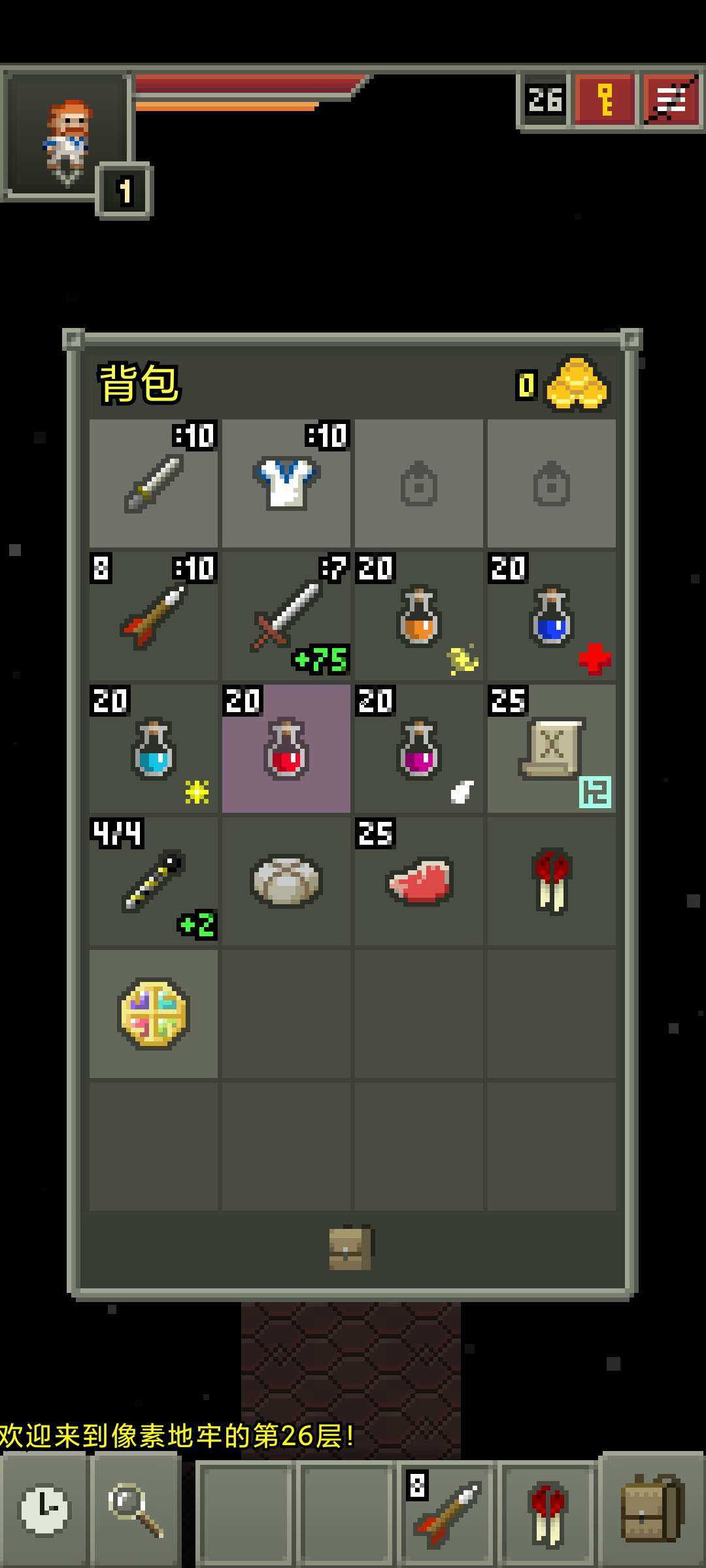Tap the magnifying glass search button

coord(136,1511)
